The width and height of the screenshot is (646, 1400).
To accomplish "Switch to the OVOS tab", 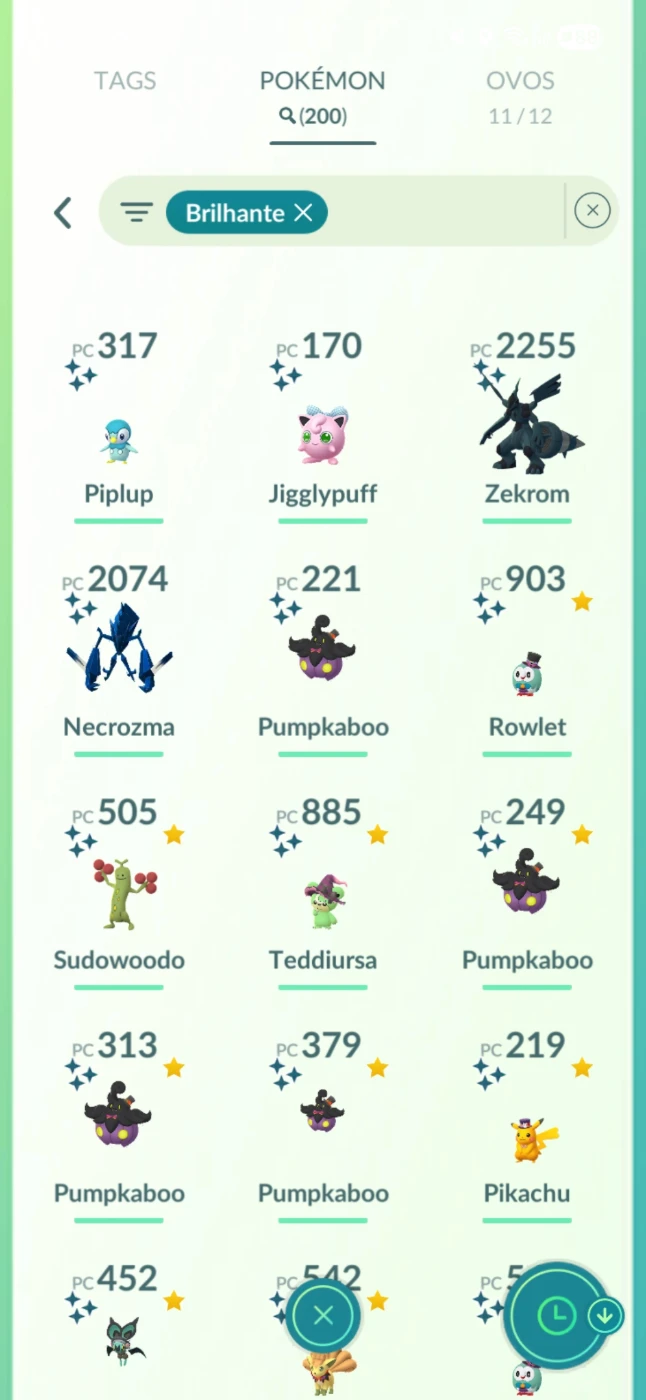I will tap(520, 97).
